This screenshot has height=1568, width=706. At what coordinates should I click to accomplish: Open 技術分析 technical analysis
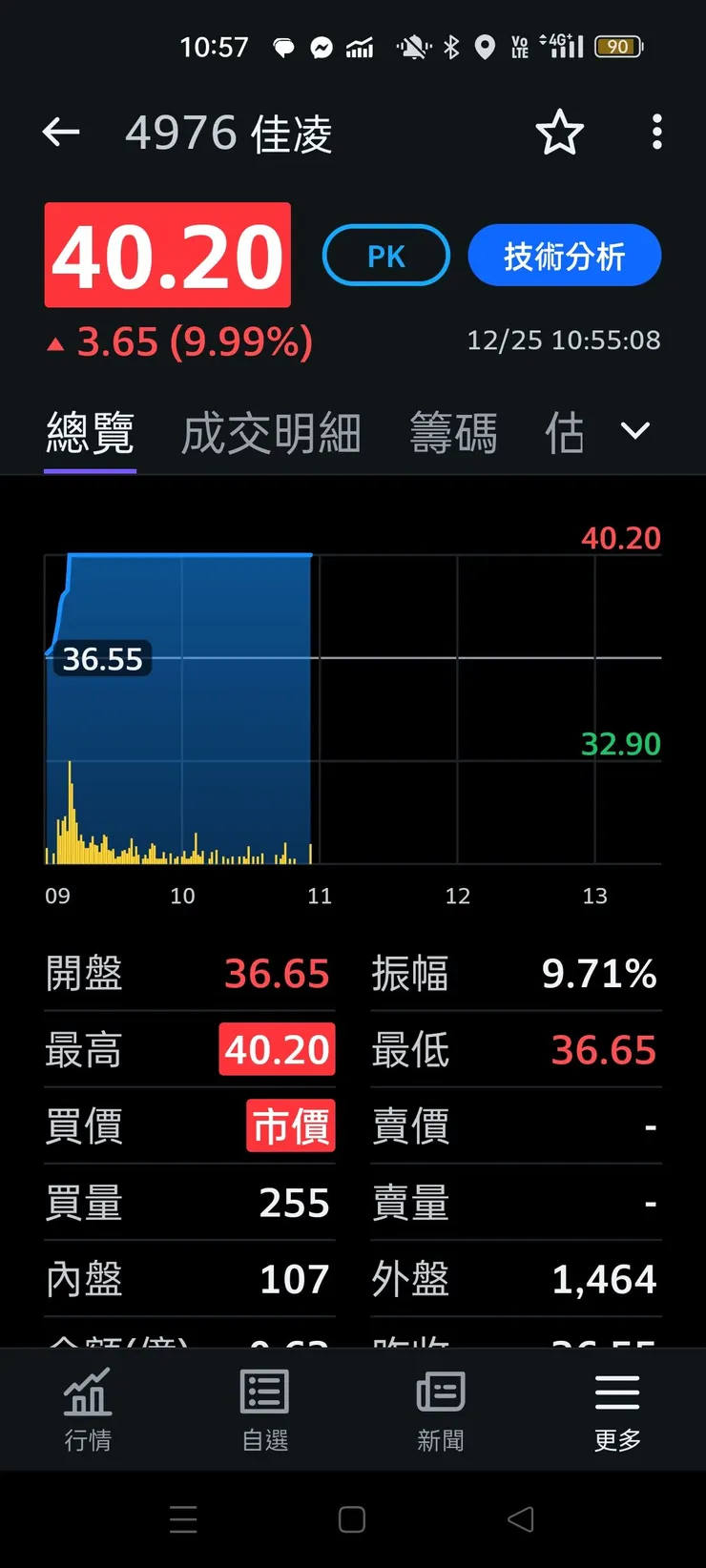564,255
